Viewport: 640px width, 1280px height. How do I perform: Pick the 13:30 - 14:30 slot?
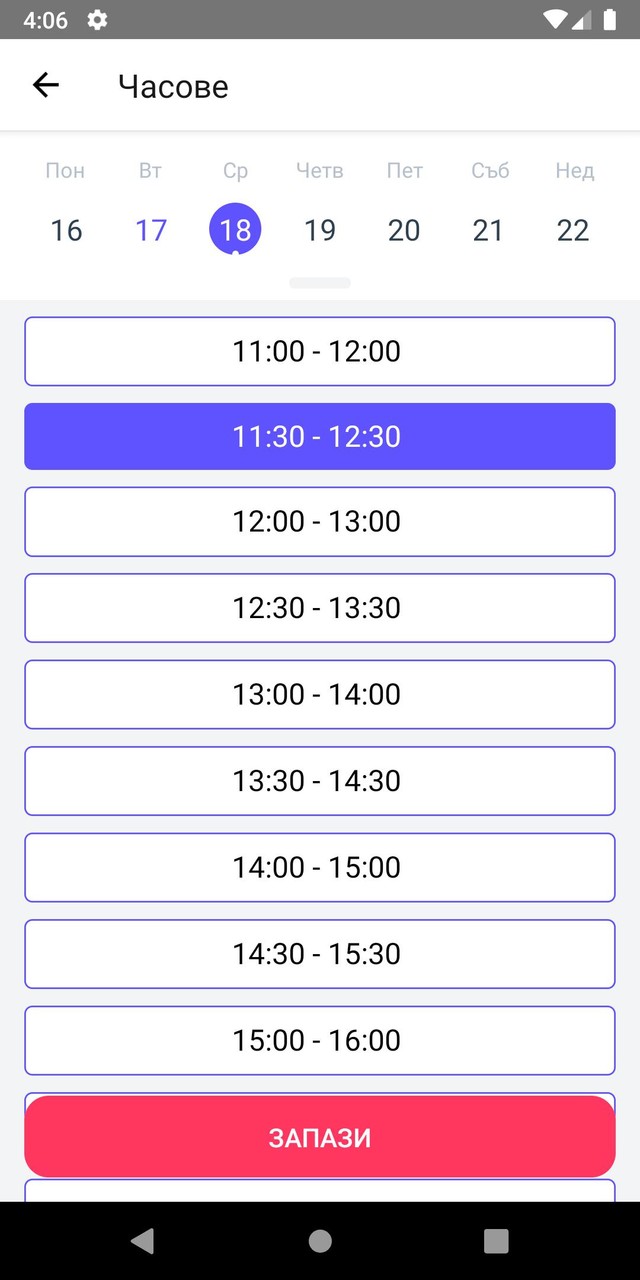(319, 780)
